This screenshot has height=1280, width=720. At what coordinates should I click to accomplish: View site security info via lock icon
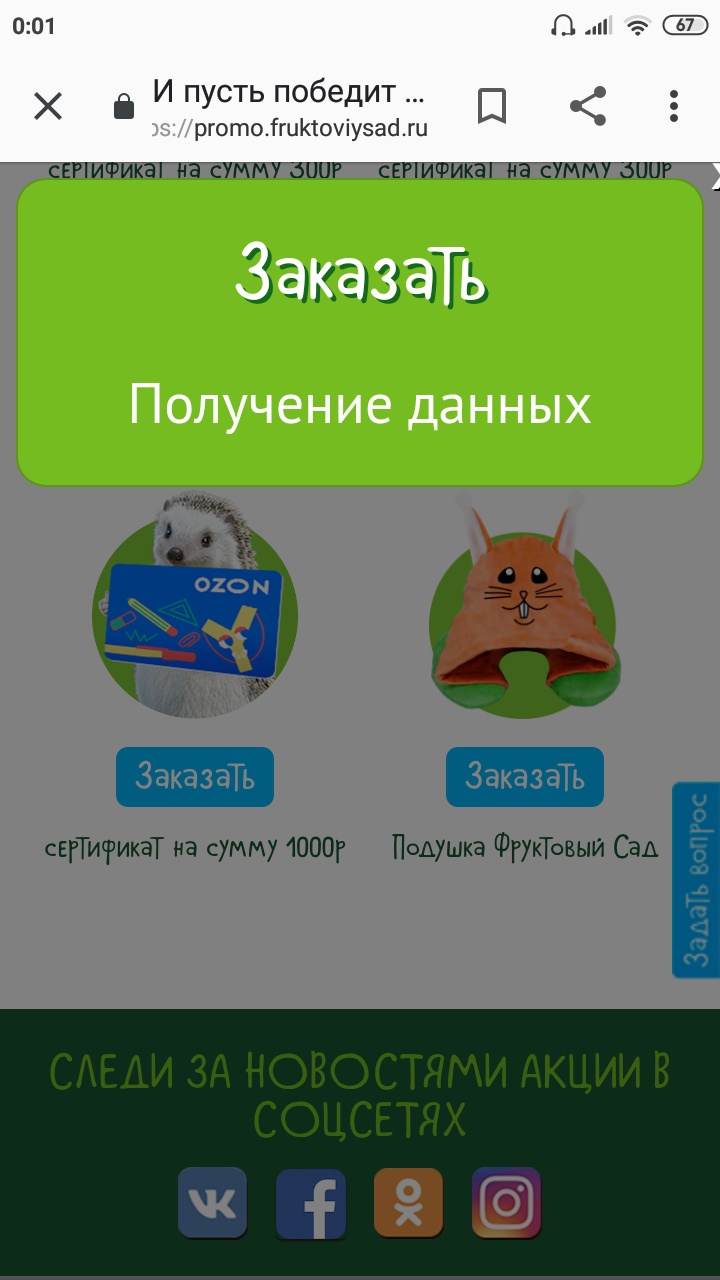pos(124,106)
